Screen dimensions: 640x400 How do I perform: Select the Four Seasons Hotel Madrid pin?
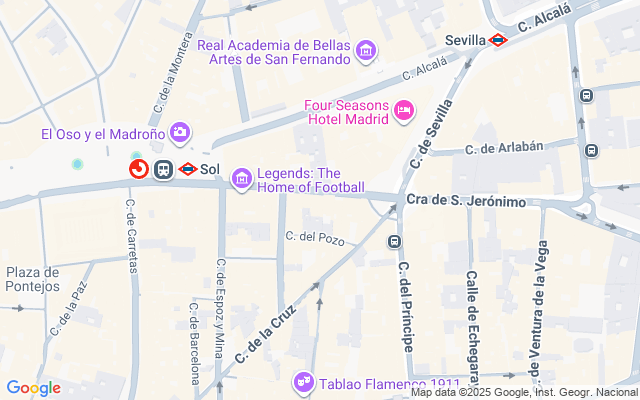[x=404, y=110]
